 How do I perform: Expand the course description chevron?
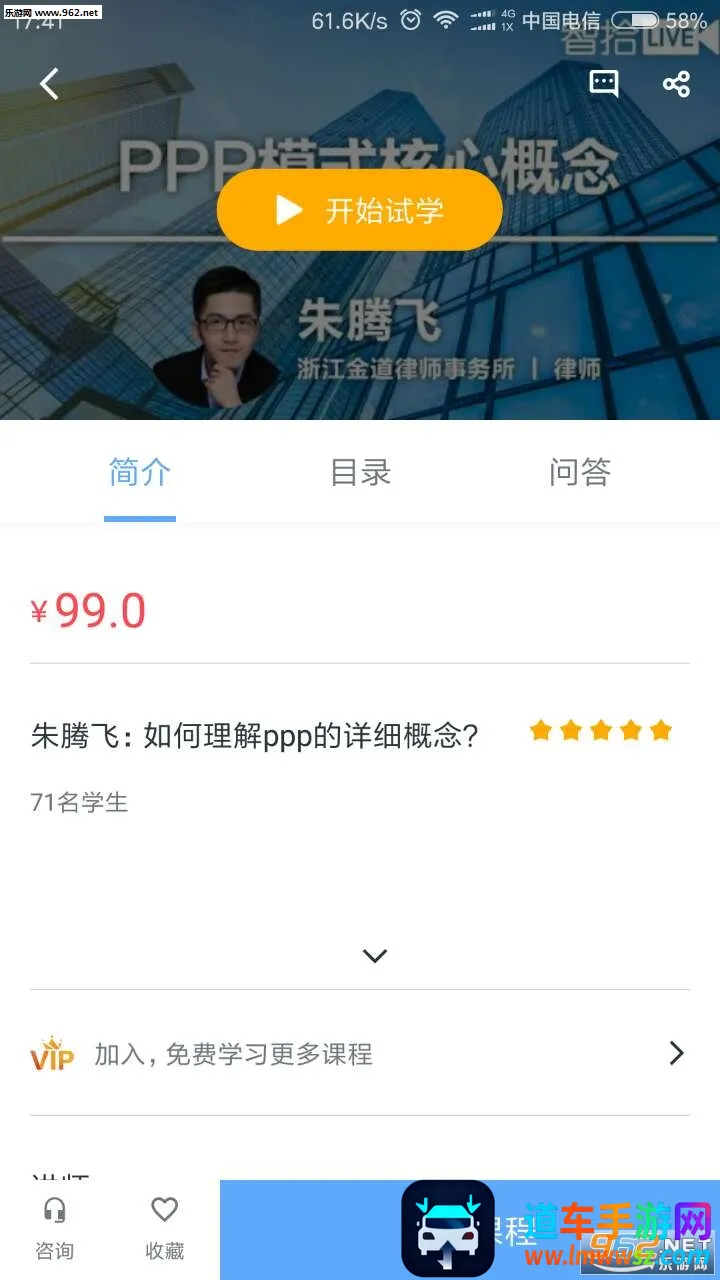[x=374, y=956]
